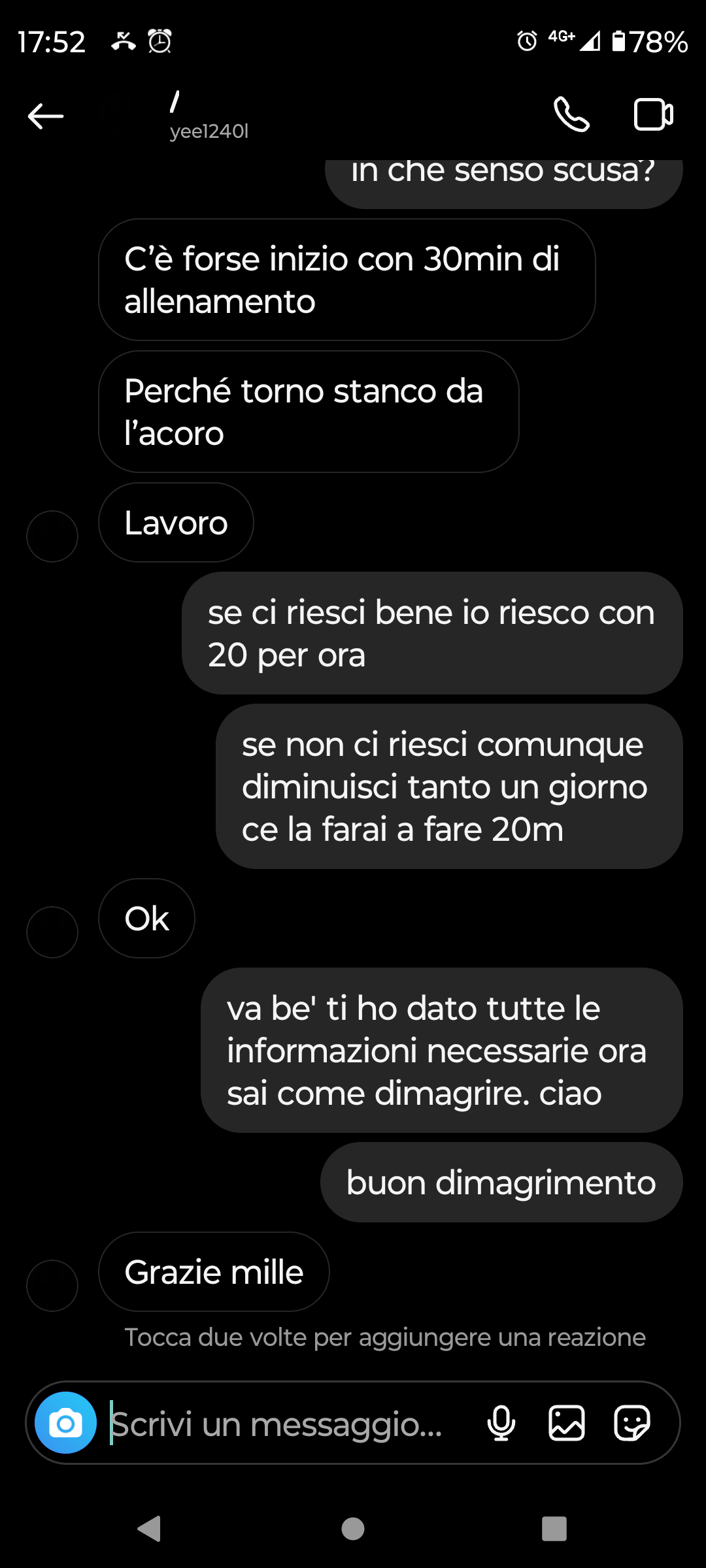The image size is (706, 1568).
Task: Open recent apps from navigation bar
Action: [554, 1529]
